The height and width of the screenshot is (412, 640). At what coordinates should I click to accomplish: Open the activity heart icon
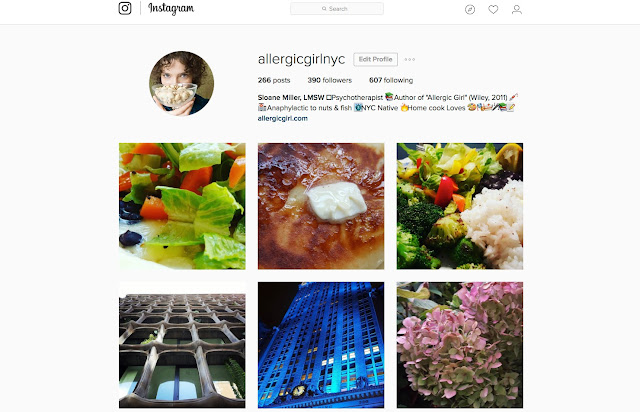pos(493,9)
